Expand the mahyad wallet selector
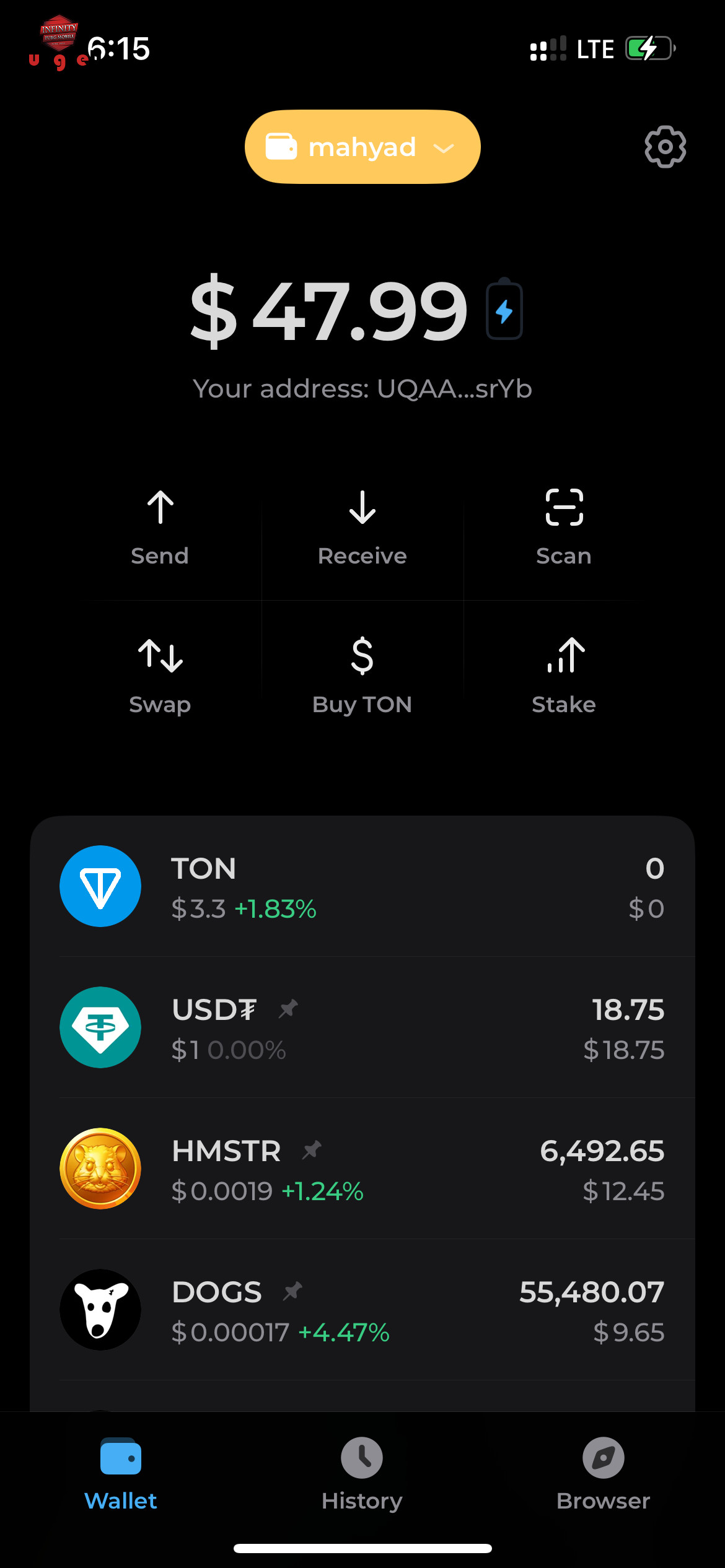The height and width of the screenshot is (1568, 725). coord(362,147)
